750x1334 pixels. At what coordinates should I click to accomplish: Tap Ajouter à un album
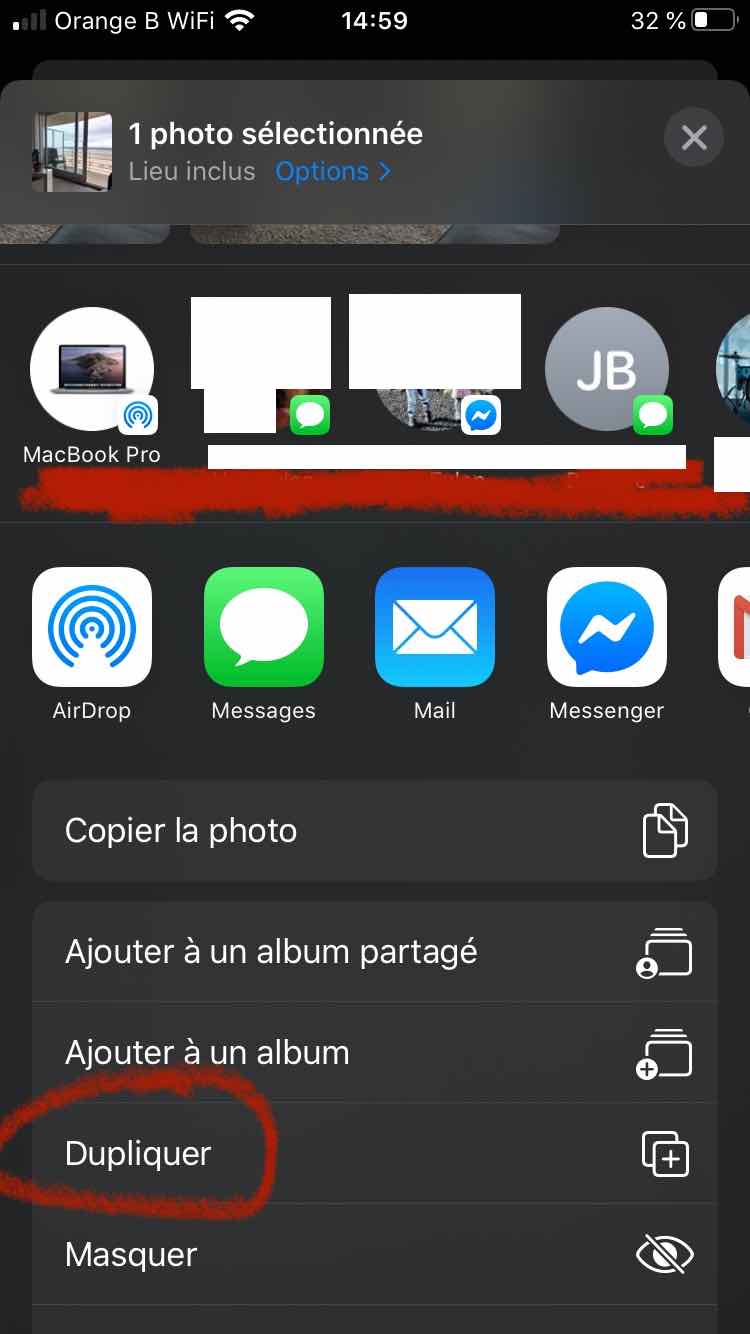[x=375, y=1053]
